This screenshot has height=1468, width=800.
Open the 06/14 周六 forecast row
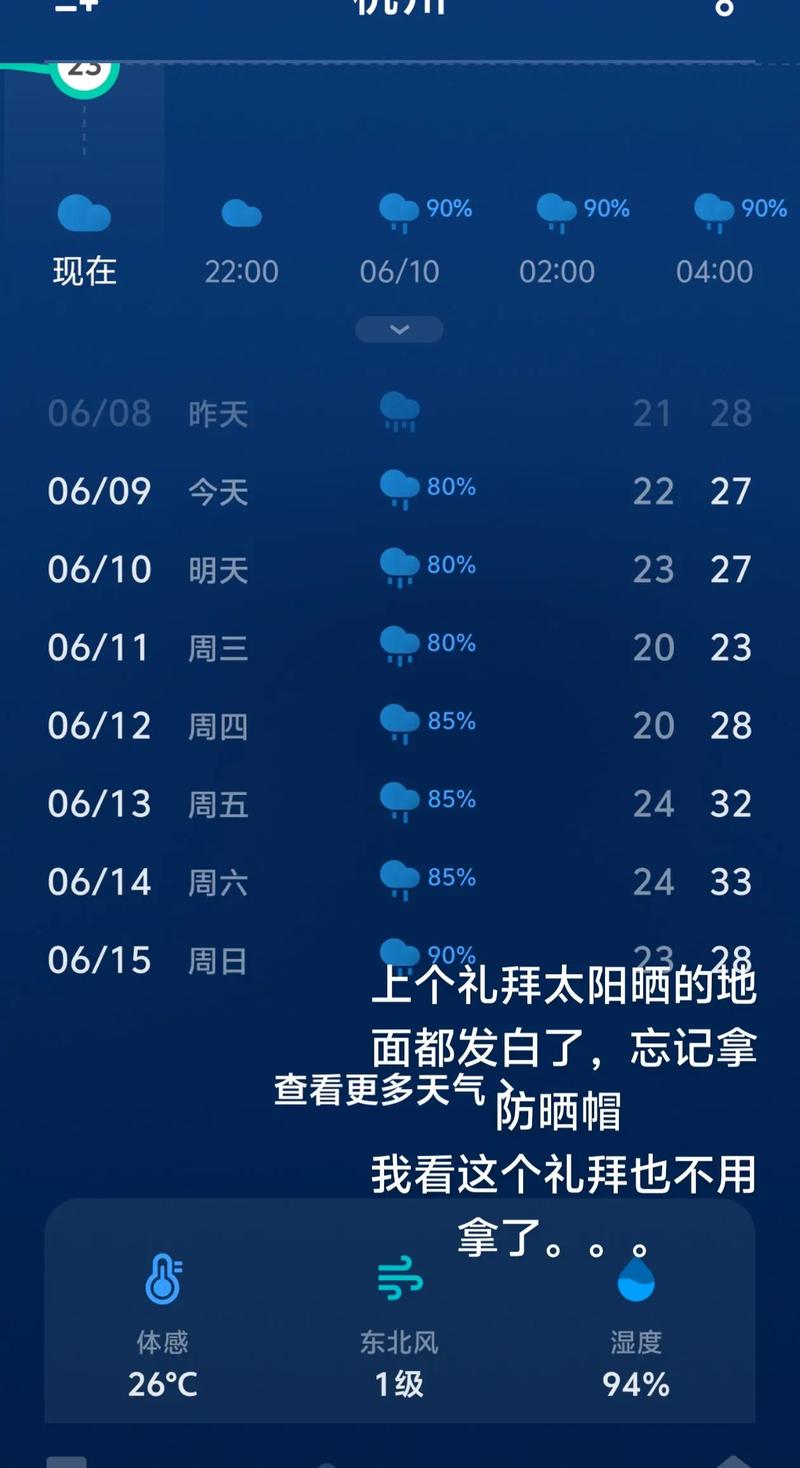pyautogui.click(x=399, y=881)
